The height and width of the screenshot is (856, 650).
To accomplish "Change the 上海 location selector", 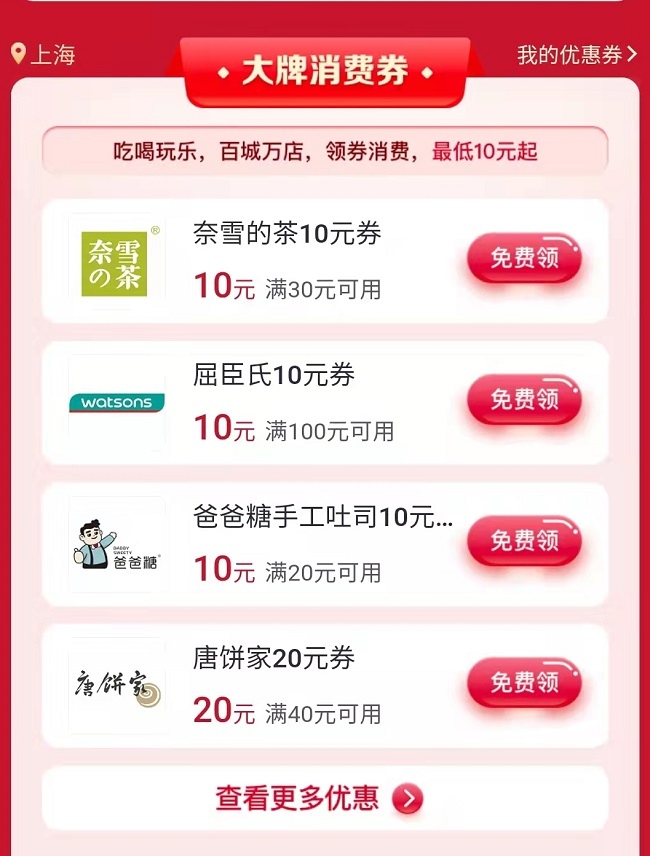I will pyautogui.click(x=43, y=54).
